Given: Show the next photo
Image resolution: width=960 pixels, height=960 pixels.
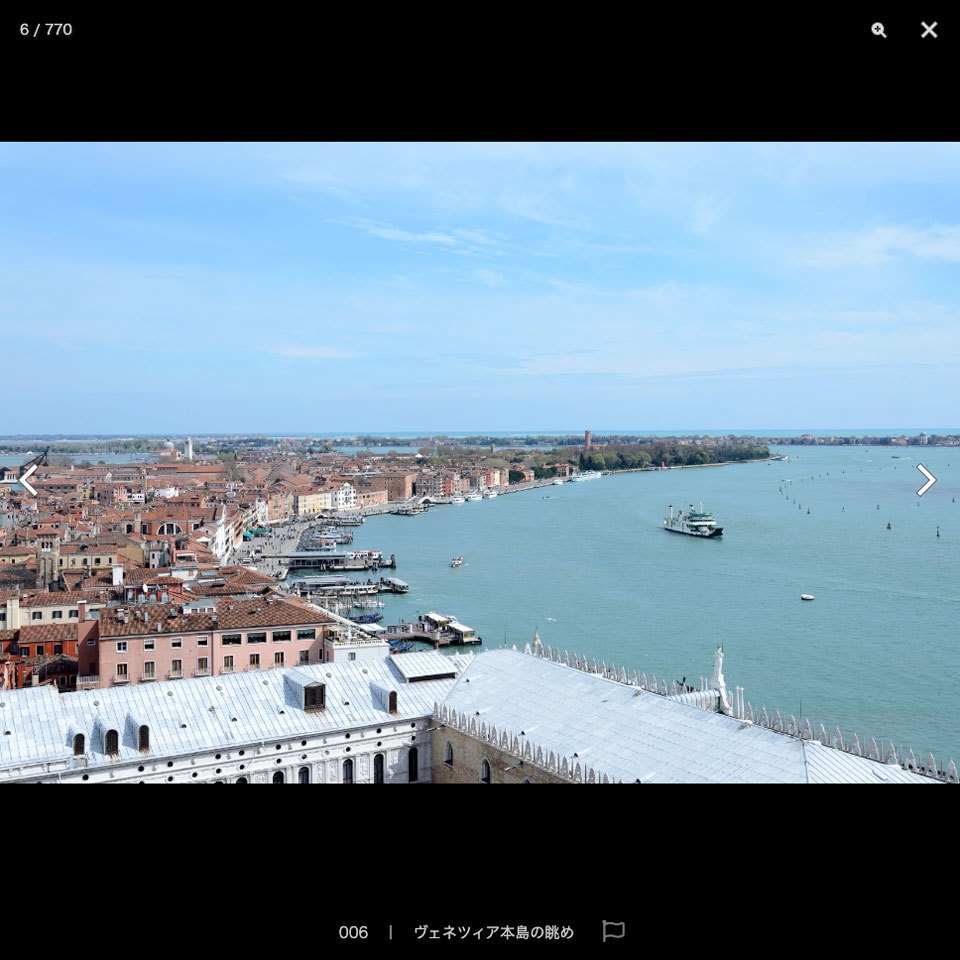Looking at the screenshot, I should point(926,480).
